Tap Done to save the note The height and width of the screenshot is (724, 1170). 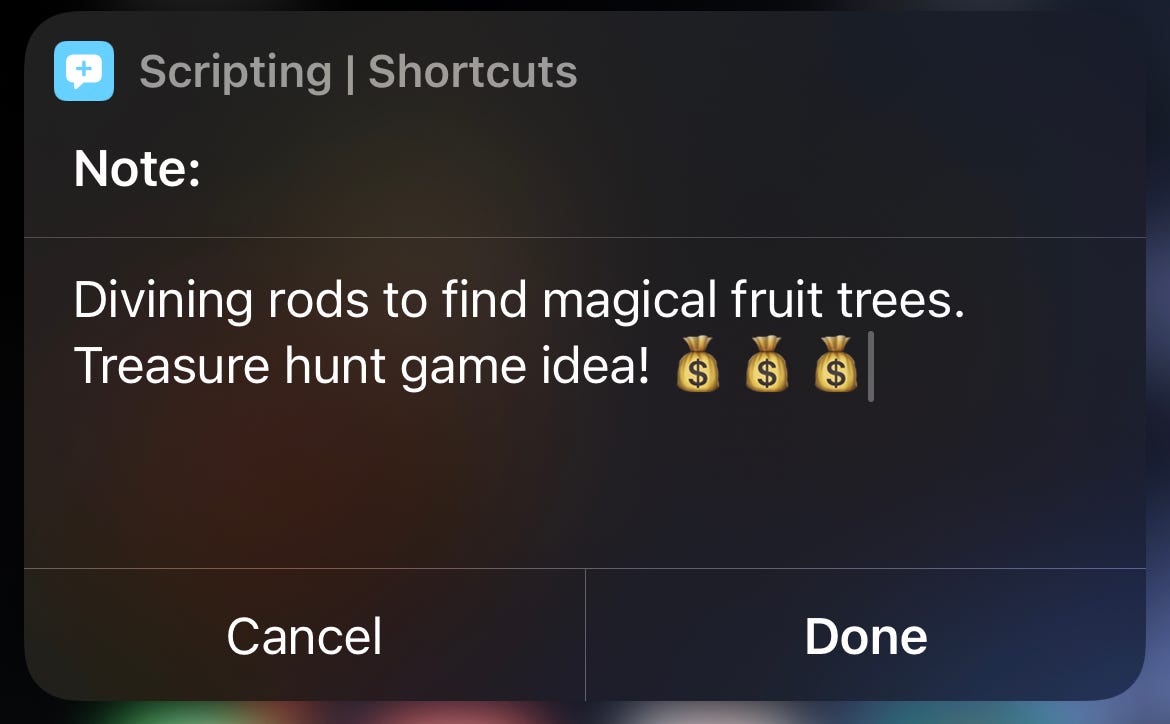pyautogui.click(x=865, y=636)
